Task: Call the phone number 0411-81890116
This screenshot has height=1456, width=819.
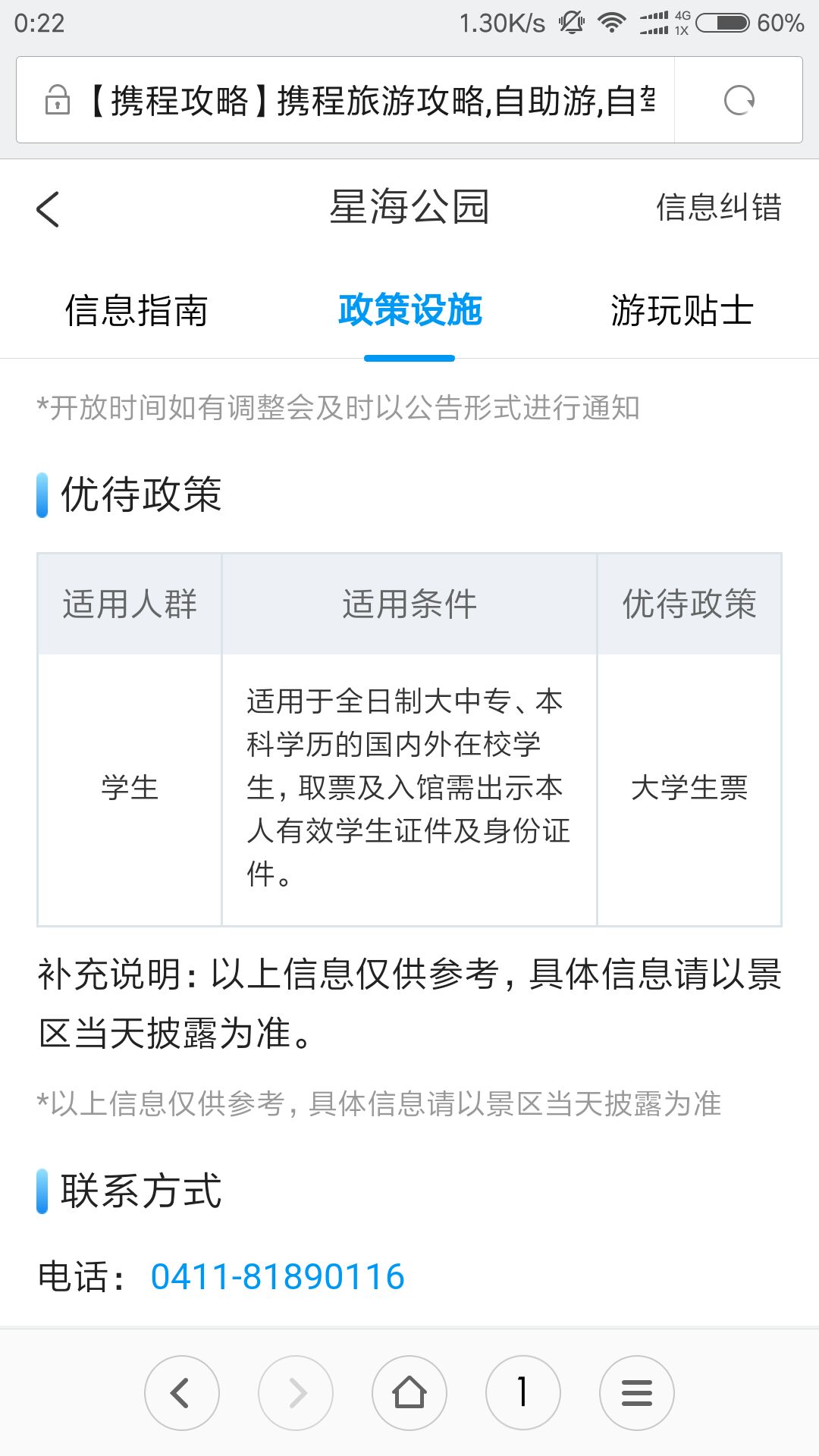Action: coord(278,1277)
